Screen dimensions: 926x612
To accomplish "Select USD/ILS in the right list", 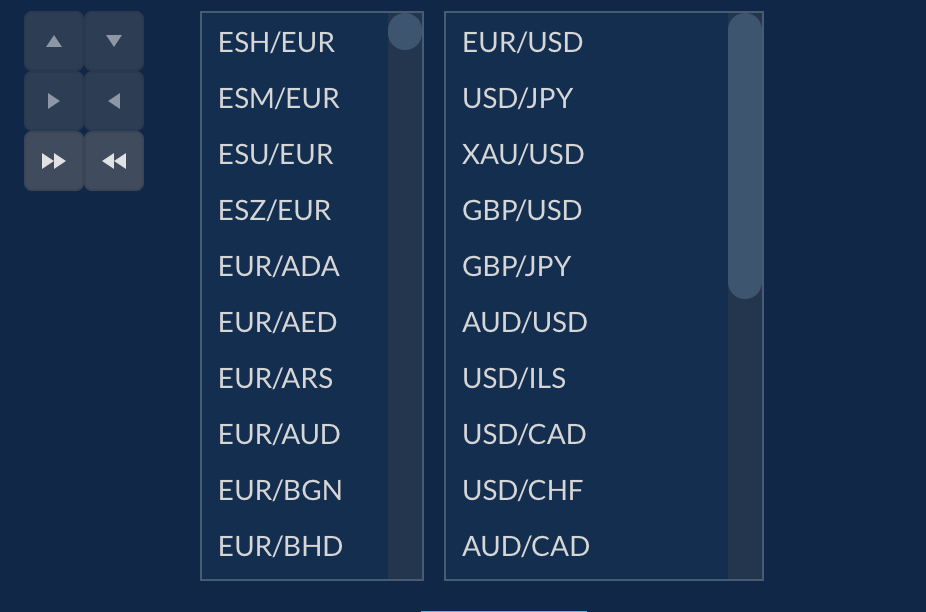I will (514, 378).
